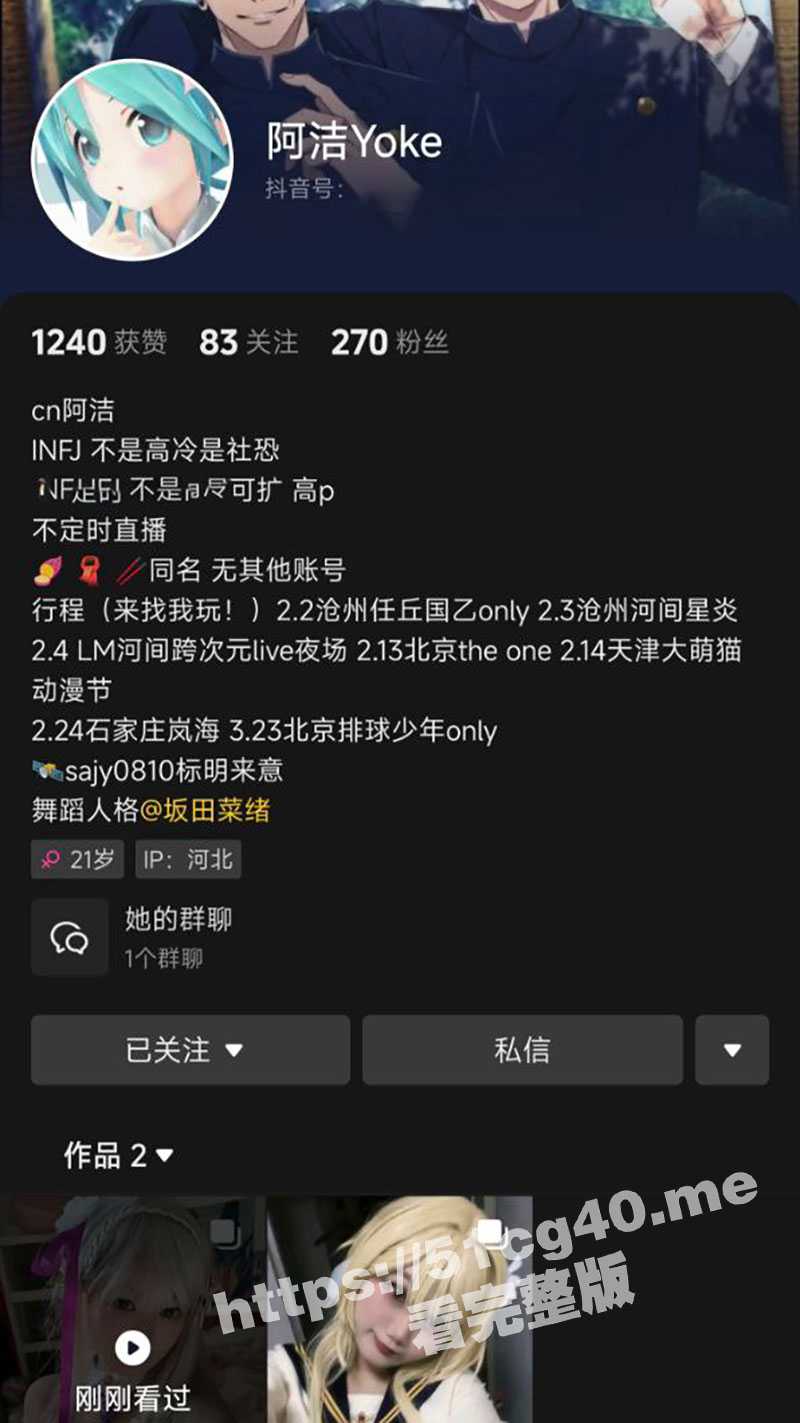The height and width of the screenshot is (1423, 800).
Task: View the 270 粉丝 followers list
Action: [390, 343]
